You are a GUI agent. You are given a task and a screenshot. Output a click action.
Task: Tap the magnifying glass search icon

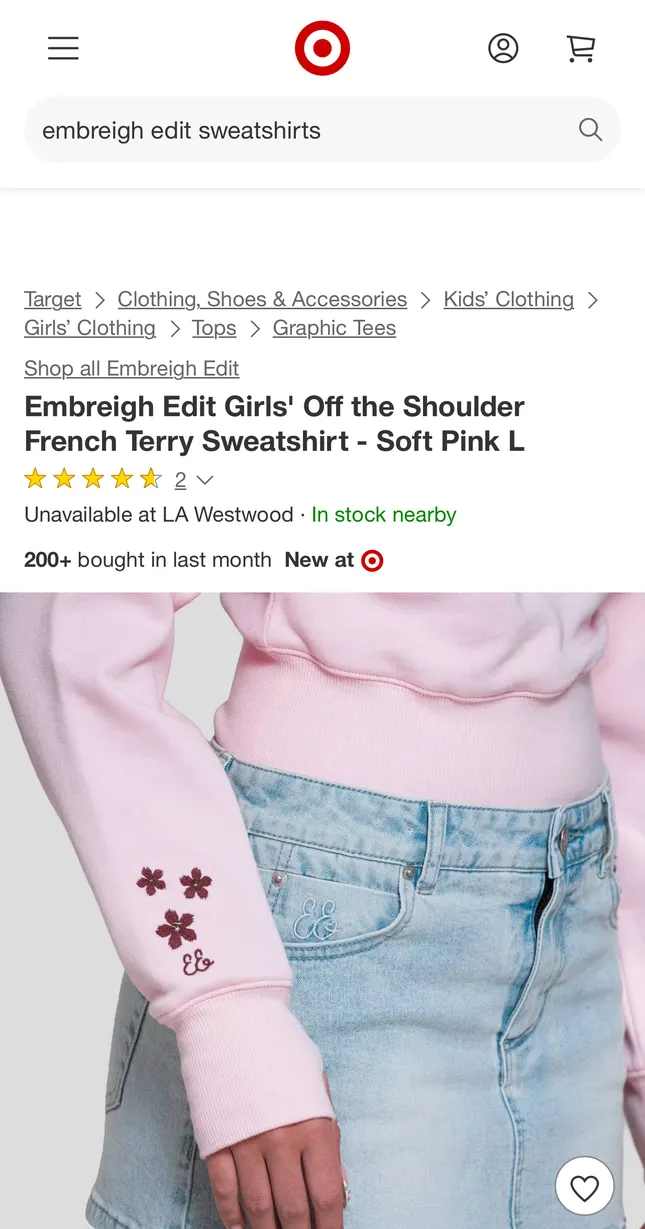[x=591, y=130]
